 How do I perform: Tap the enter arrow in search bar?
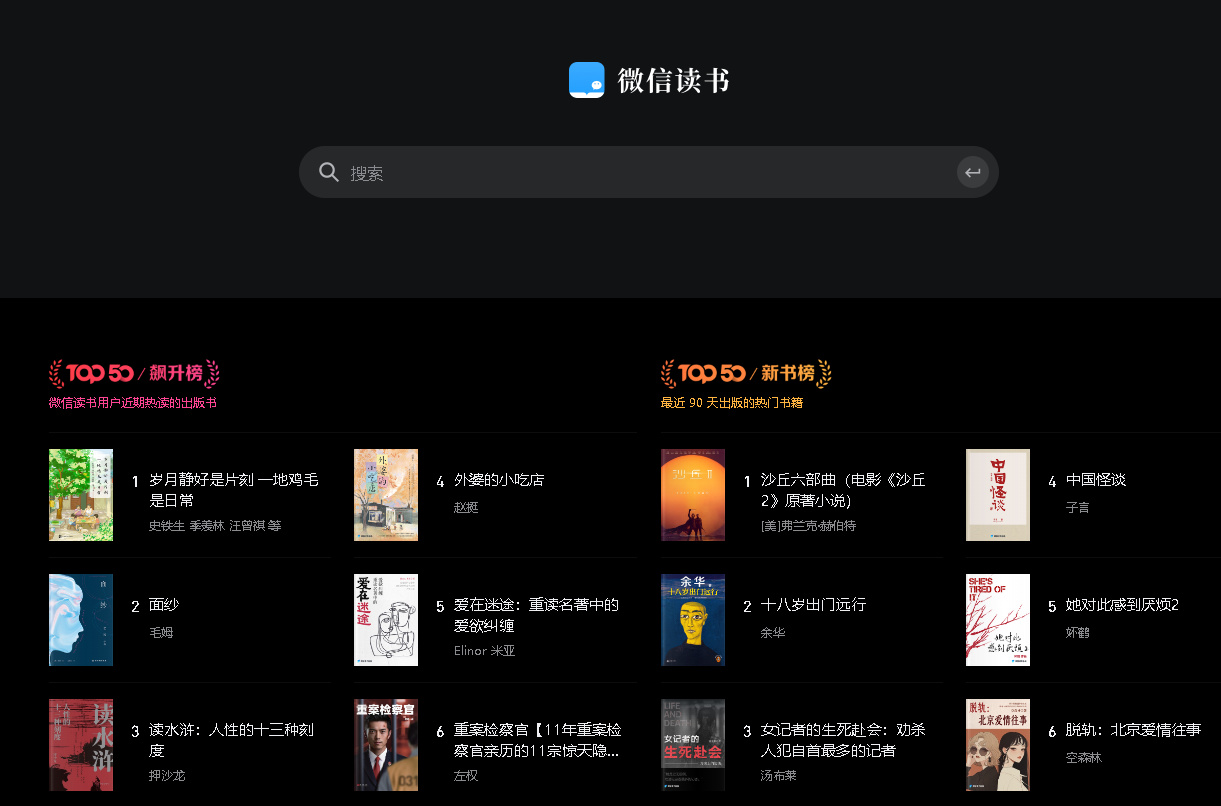pos(973,172)
